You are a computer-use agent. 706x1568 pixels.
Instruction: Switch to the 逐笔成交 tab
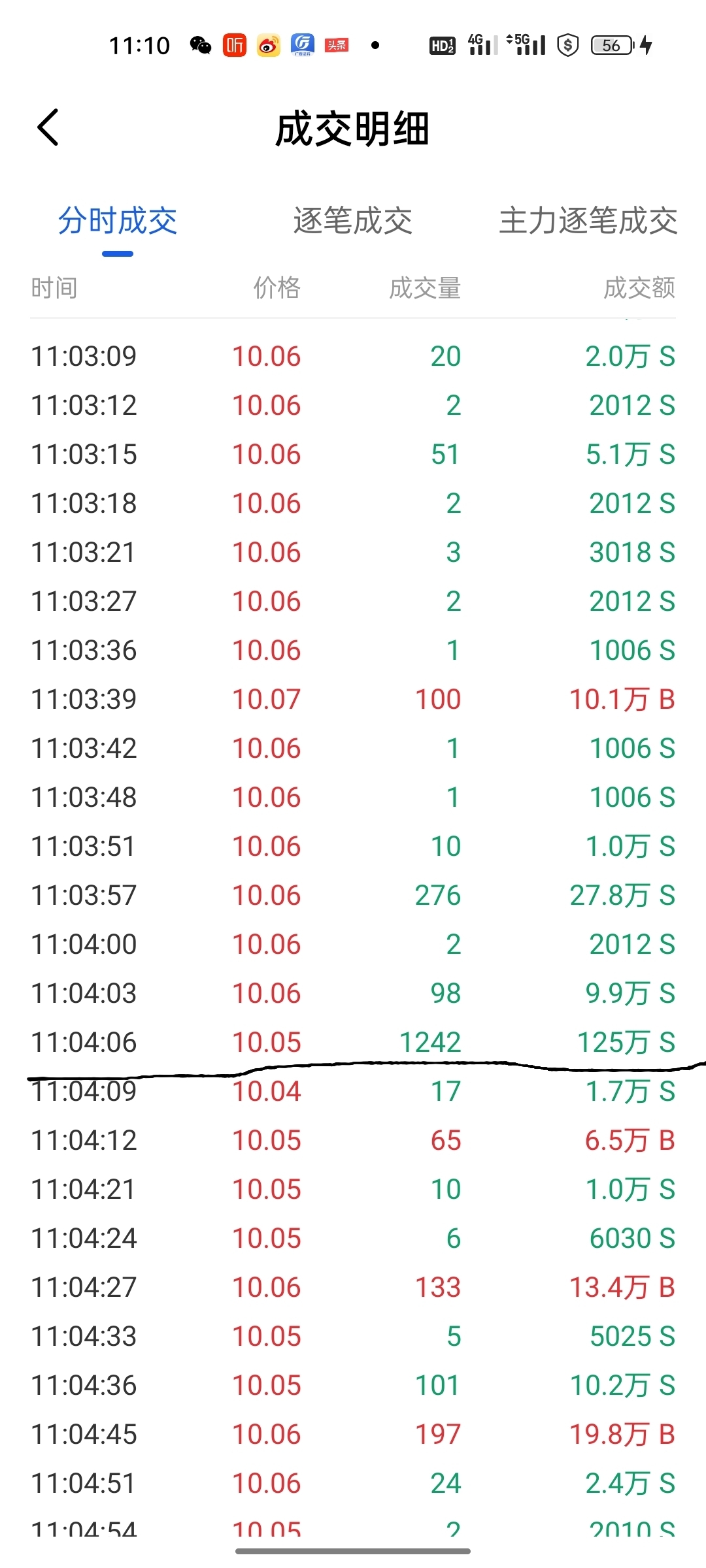coord(352,221)
